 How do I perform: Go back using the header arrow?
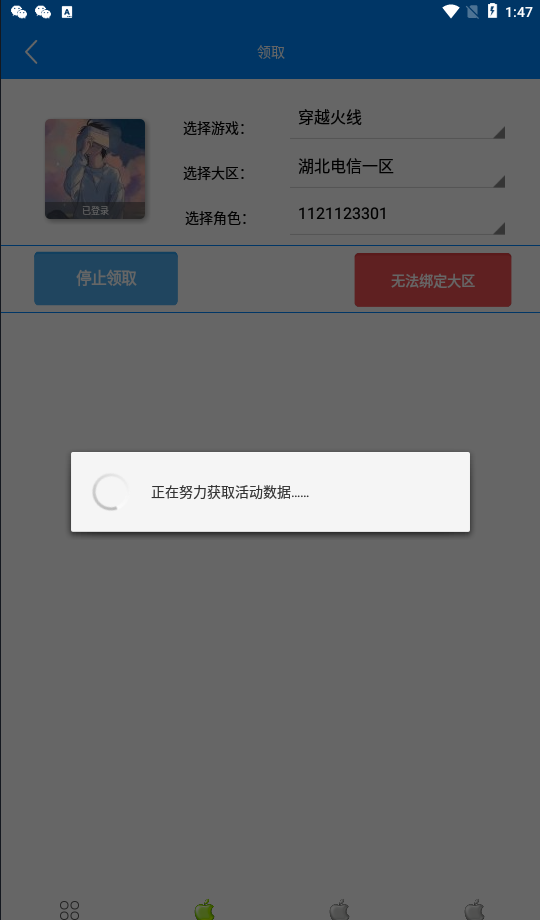[x=31, y=52]
